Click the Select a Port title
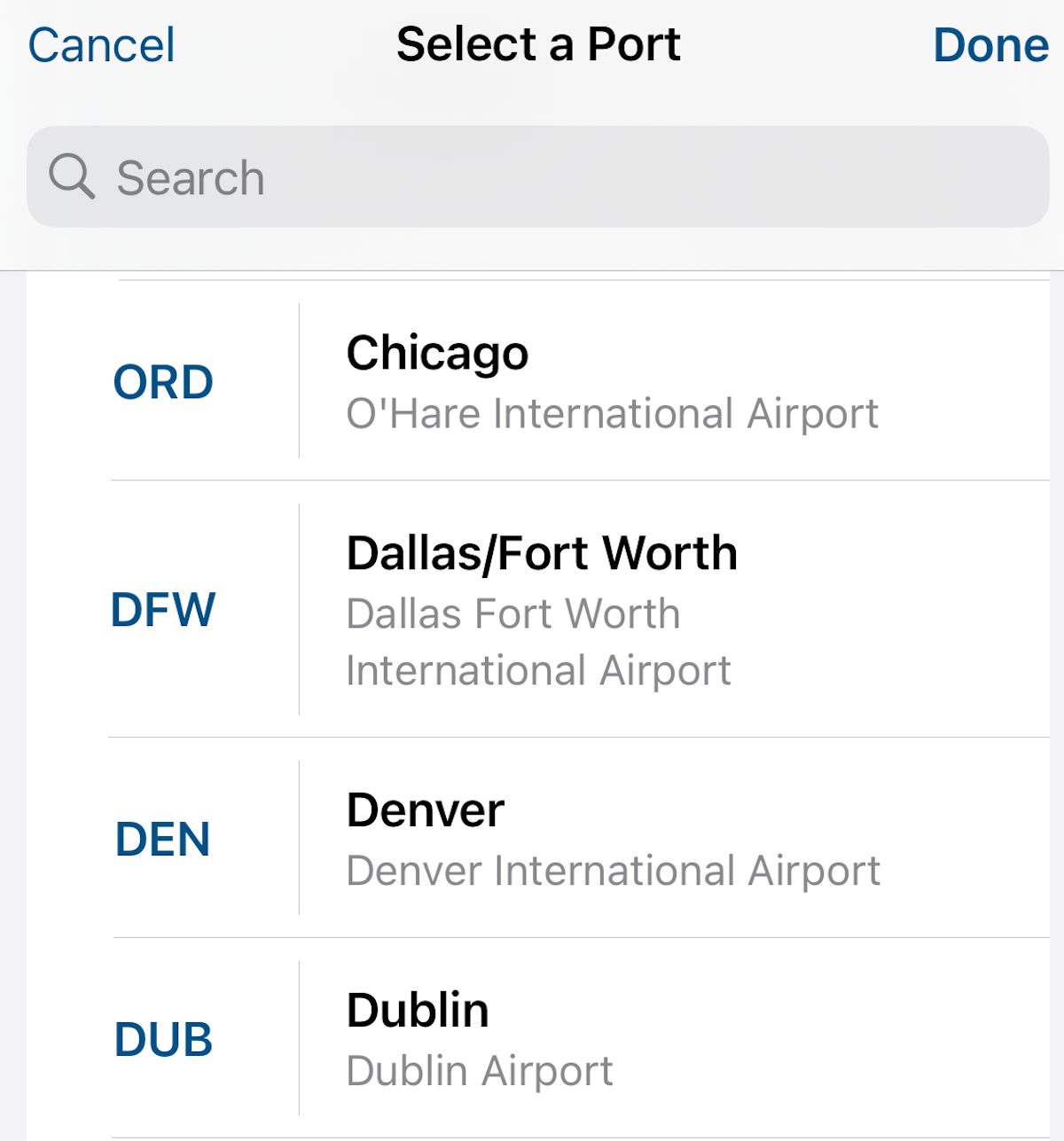Screen dimensions: 1064x1141 point(539,44)
